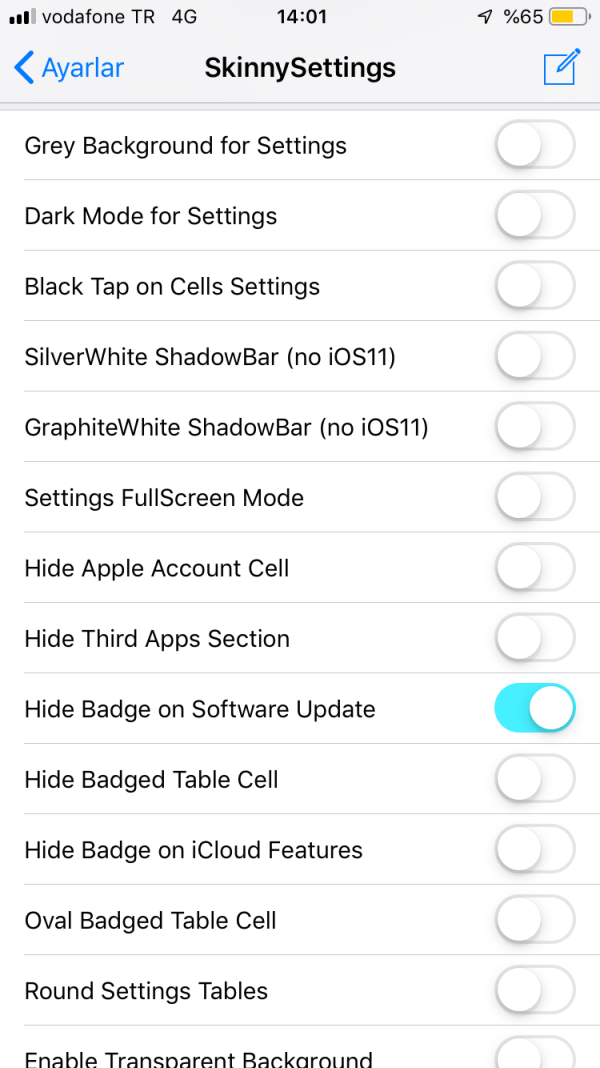Turn on Oval Badged Table Cell

[534, 921]
